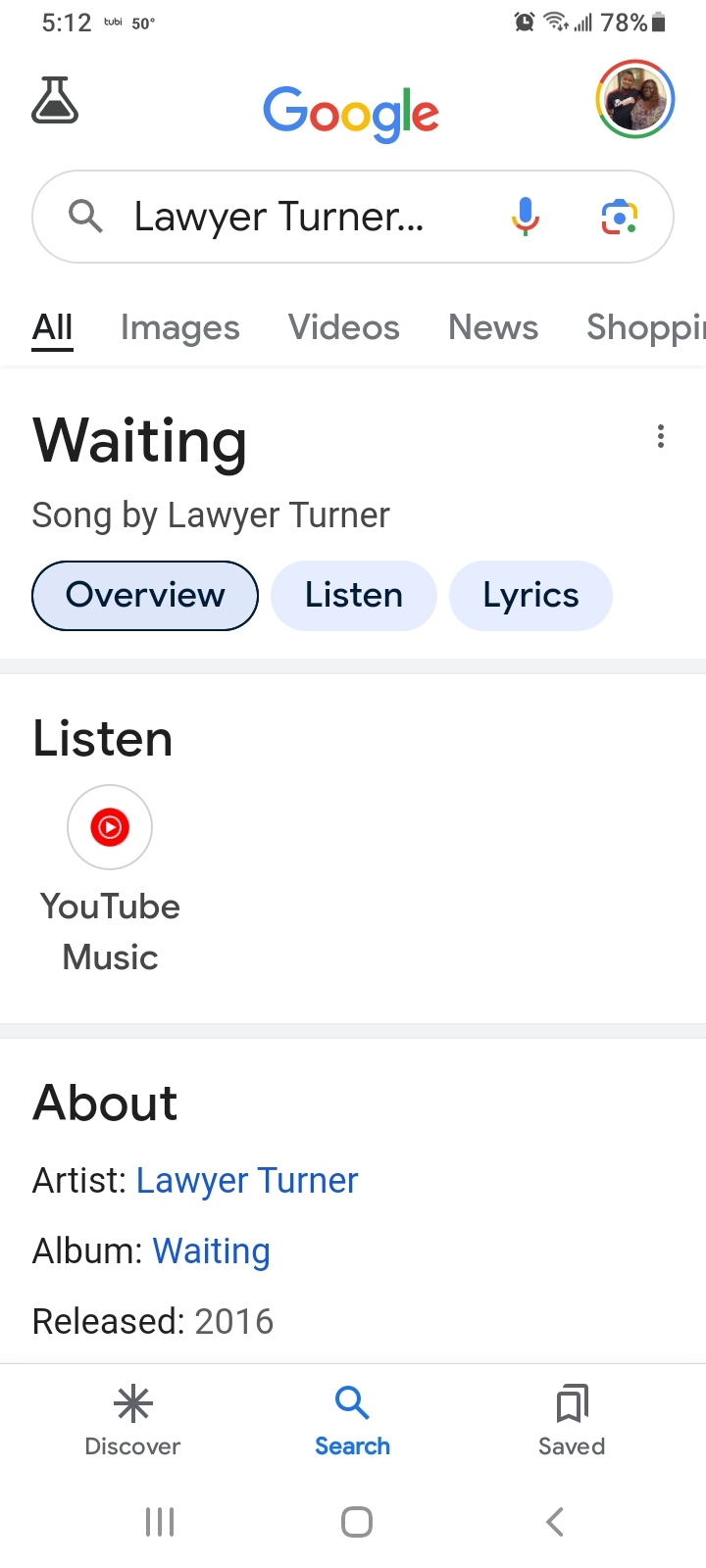Select the Overview chip
Image resolution: width=706 pixels, height=1568 pixels.
pos(145,595)
